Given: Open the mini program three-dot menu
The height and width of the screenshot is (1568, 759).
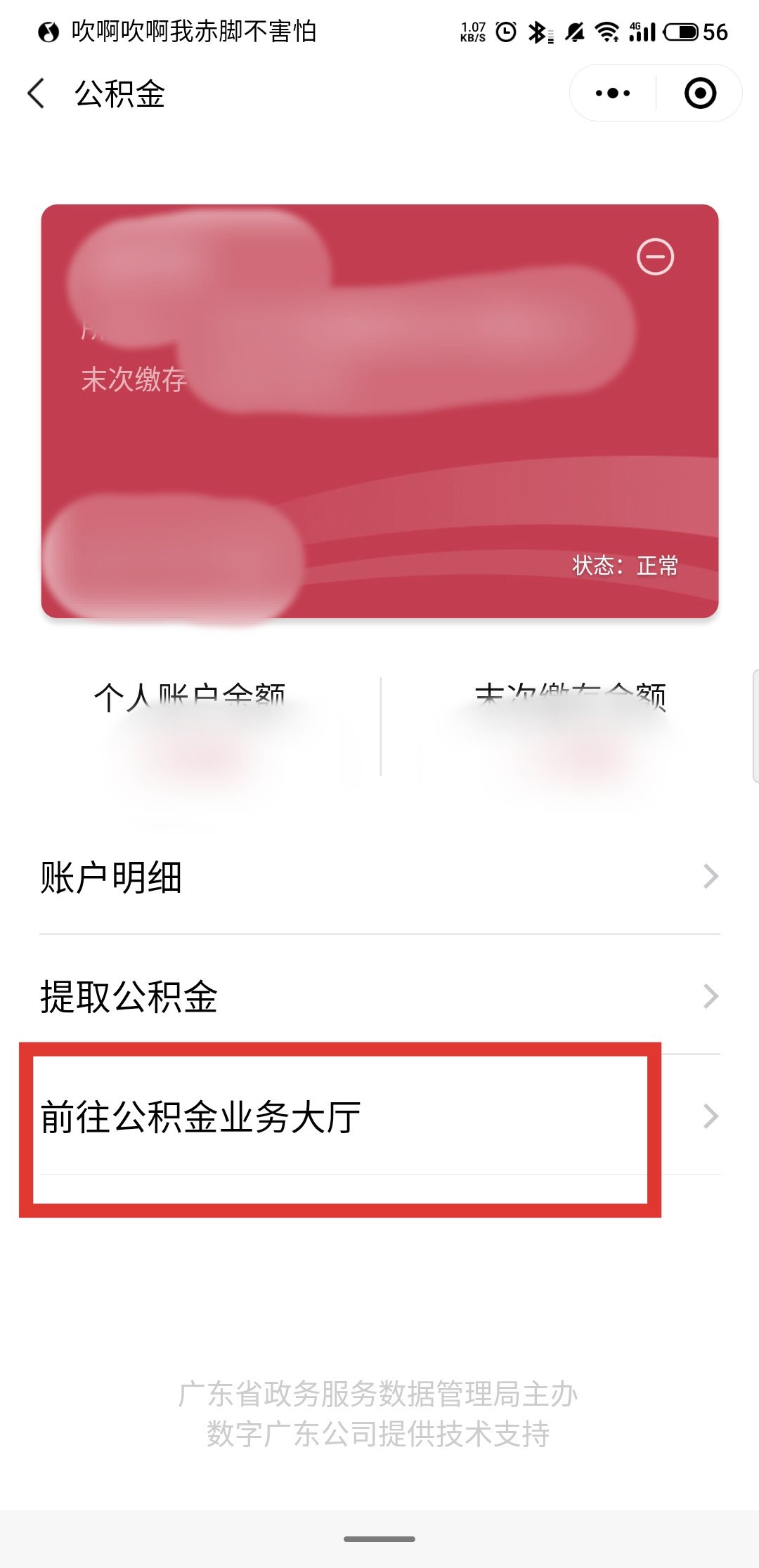Looking at the screenshot, I should pos(612,93).
